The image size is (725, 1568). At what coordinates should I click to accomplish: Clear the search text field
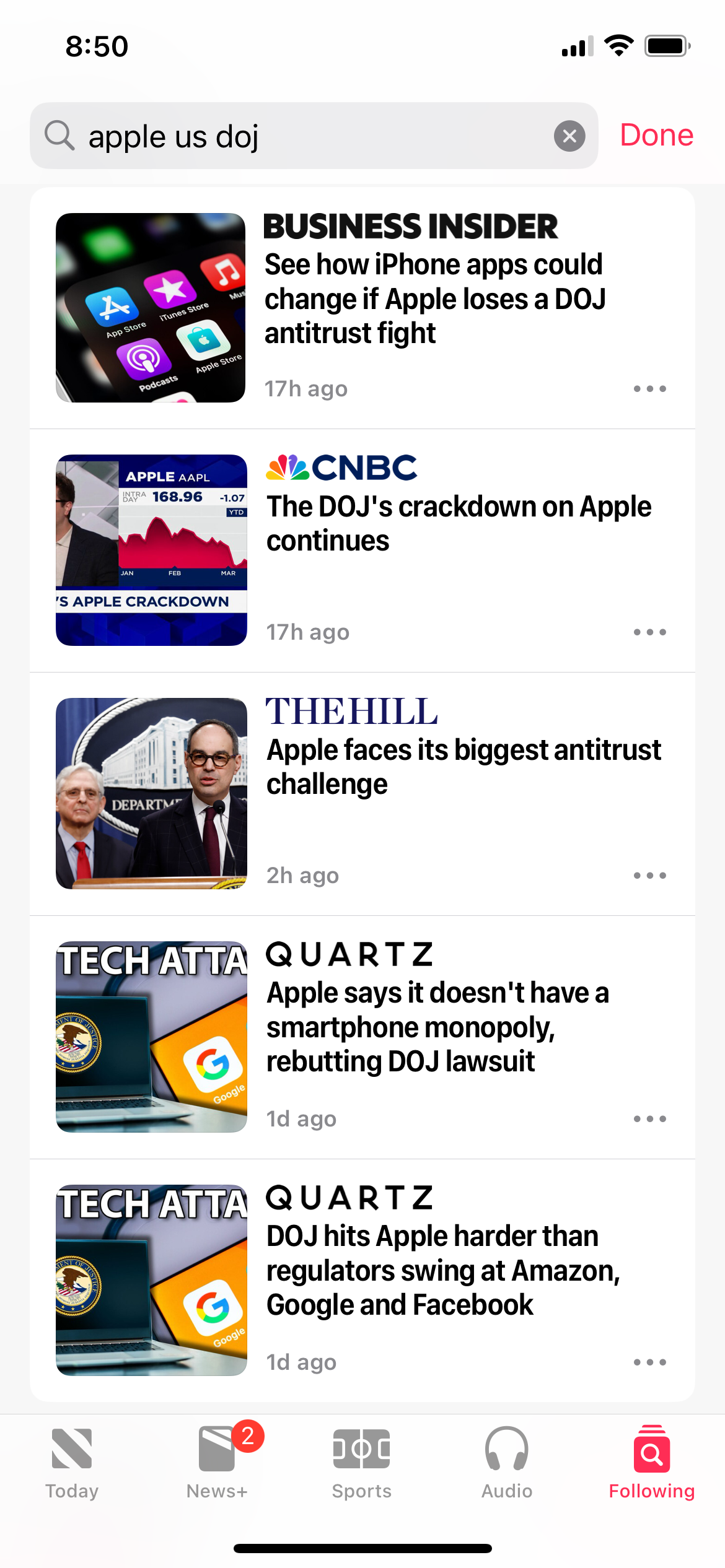point(569,136)
